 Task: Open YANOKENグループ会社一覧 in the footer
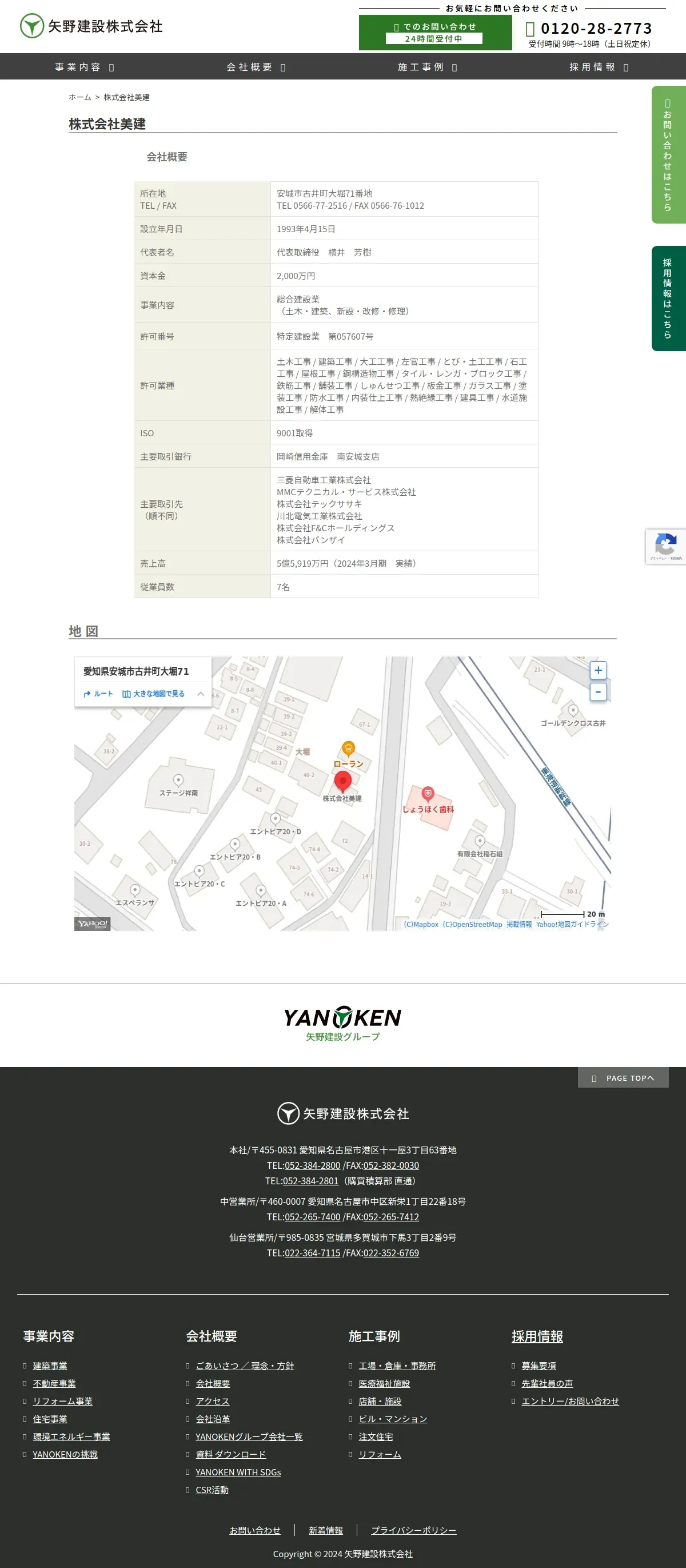click(x=249, y=1436)
